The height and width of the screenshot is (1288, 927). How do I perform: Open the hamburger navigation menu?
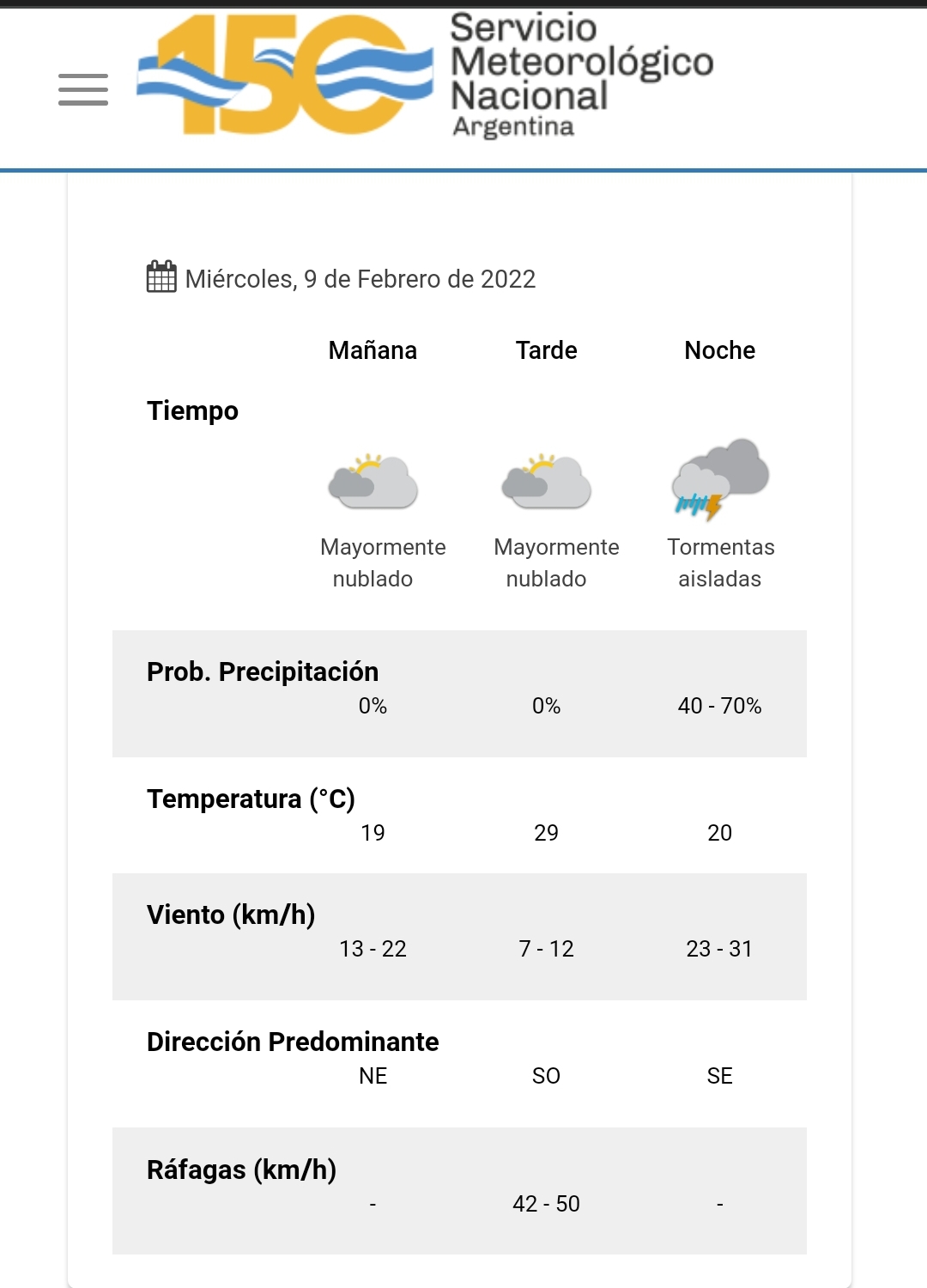83,89
